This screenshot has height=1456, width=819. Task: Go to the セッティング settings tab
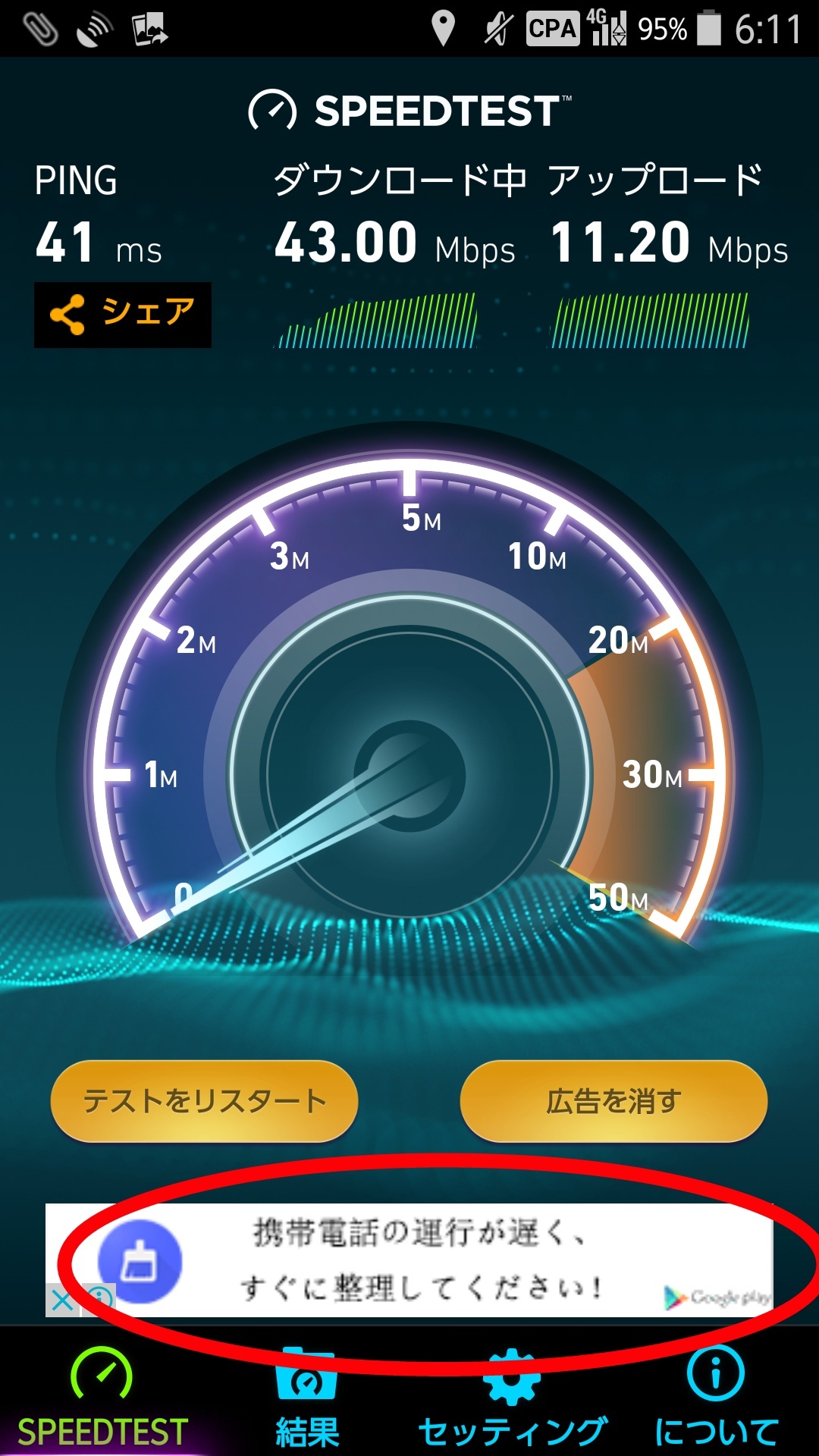point(512,1397)
